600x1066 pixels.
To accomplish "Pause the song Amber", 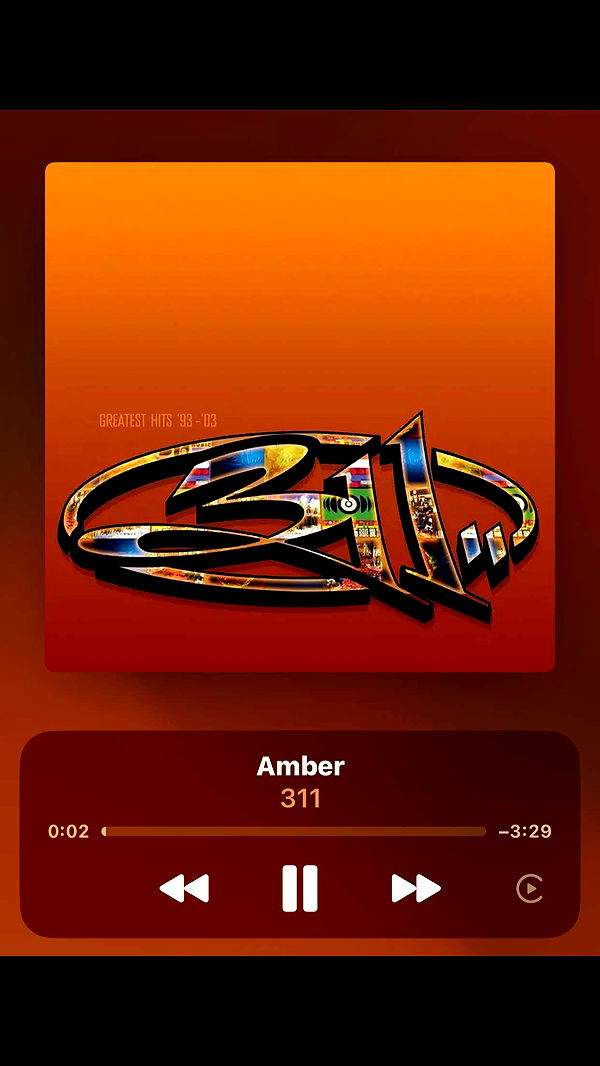I will pos(300,888).
